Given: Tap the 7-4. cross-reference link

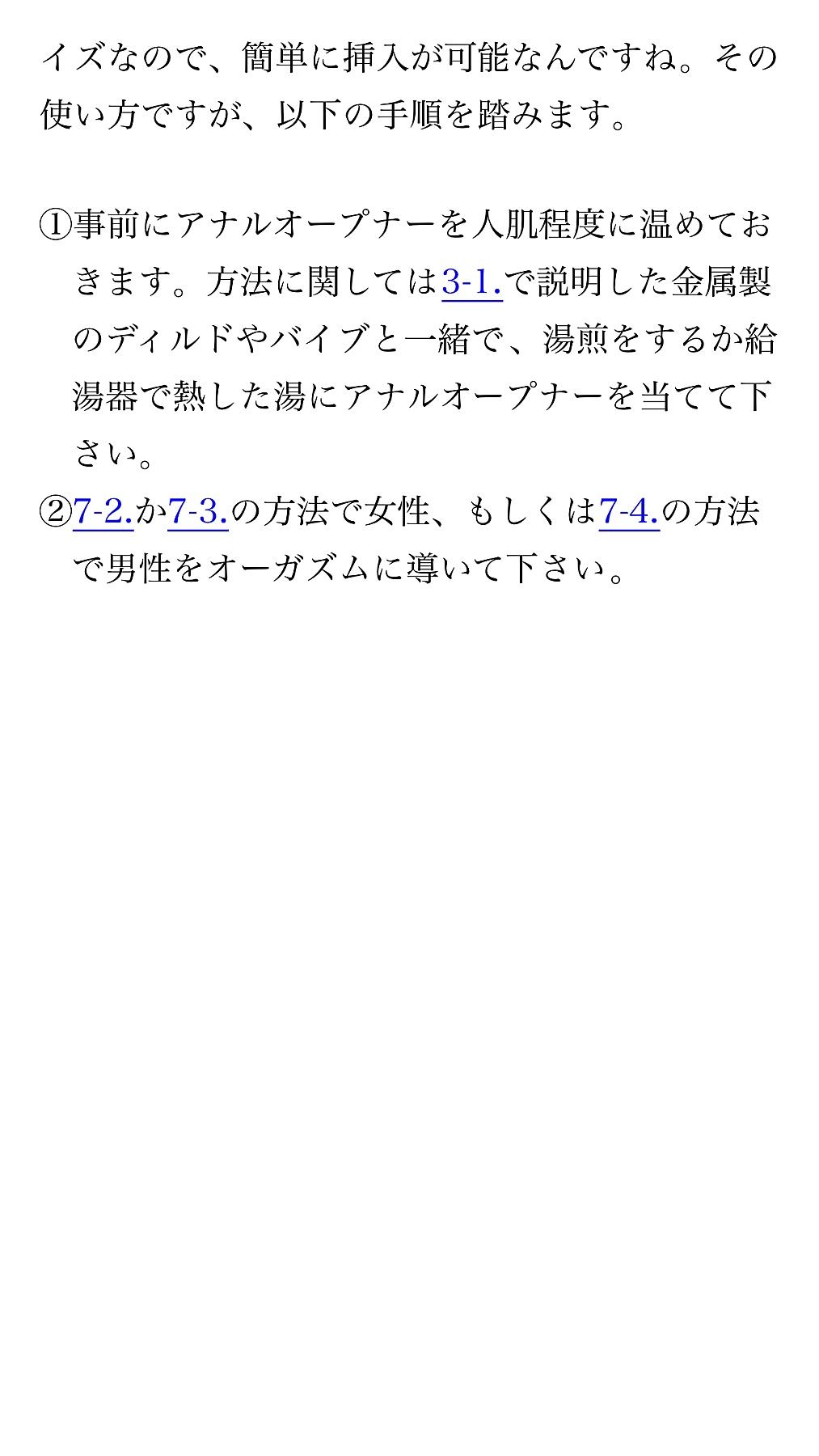Looking at the screenshot, I should [630, 512].
